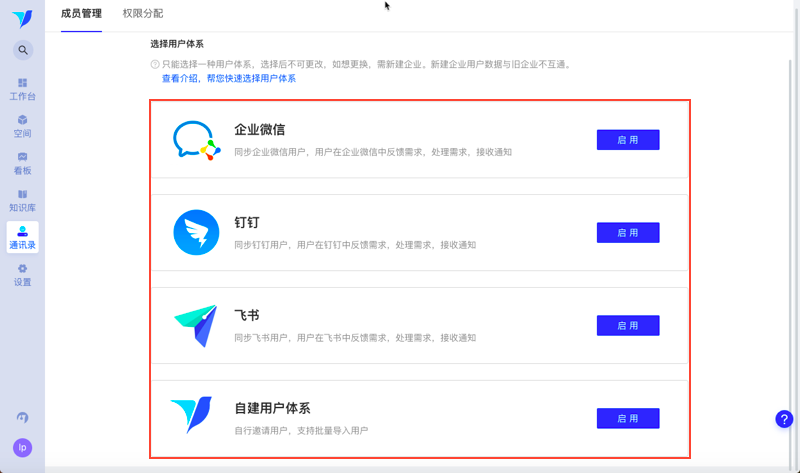The height and width of the screenshot is (473, 800).
Task: Open 设置 in the sidebar
Action: coord(22,274)
